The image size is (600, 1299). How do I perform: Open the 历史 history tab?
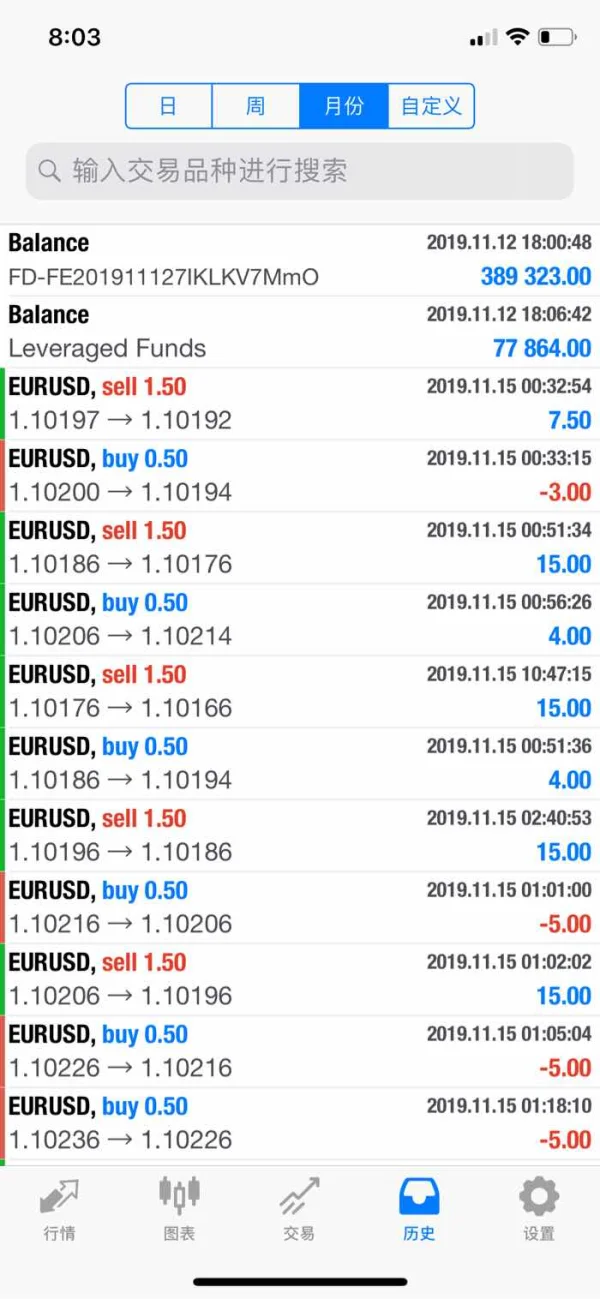coord(419,1208)
